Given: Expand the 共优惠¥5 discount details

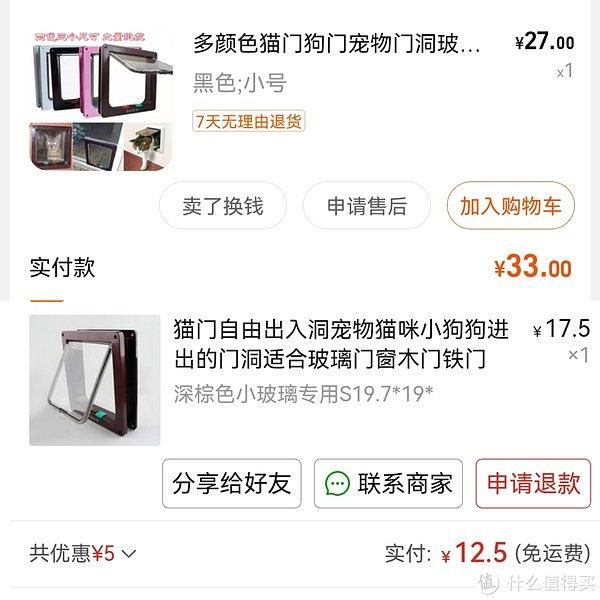Looking at the screenshot, I should click(84, 553).
